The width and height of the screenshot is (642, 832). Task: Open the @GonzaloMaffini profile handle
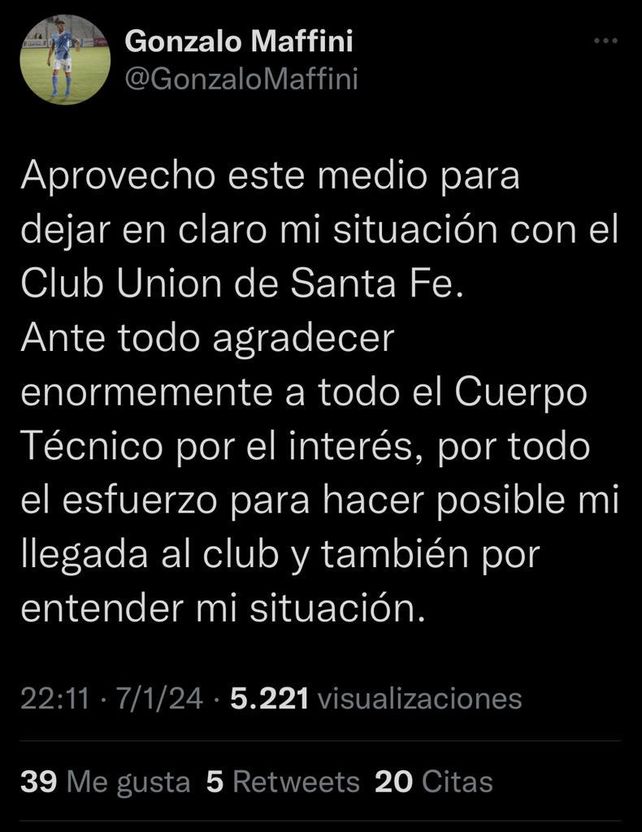coord(240,80)
